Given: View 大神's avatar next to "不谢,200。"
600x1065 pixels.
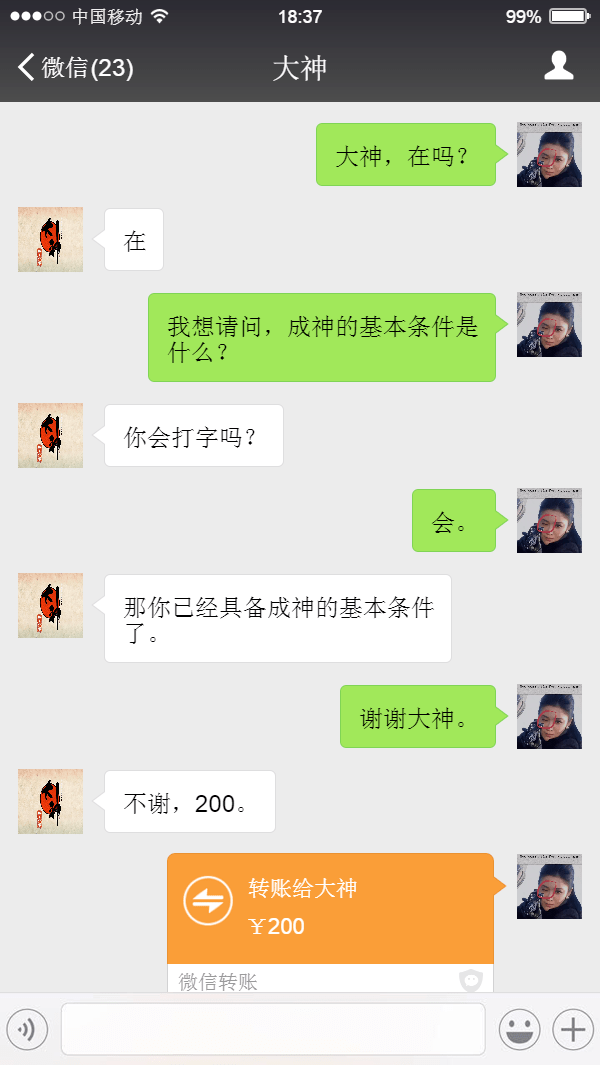Looking at the screenshot, I should [x=50, y=801].
